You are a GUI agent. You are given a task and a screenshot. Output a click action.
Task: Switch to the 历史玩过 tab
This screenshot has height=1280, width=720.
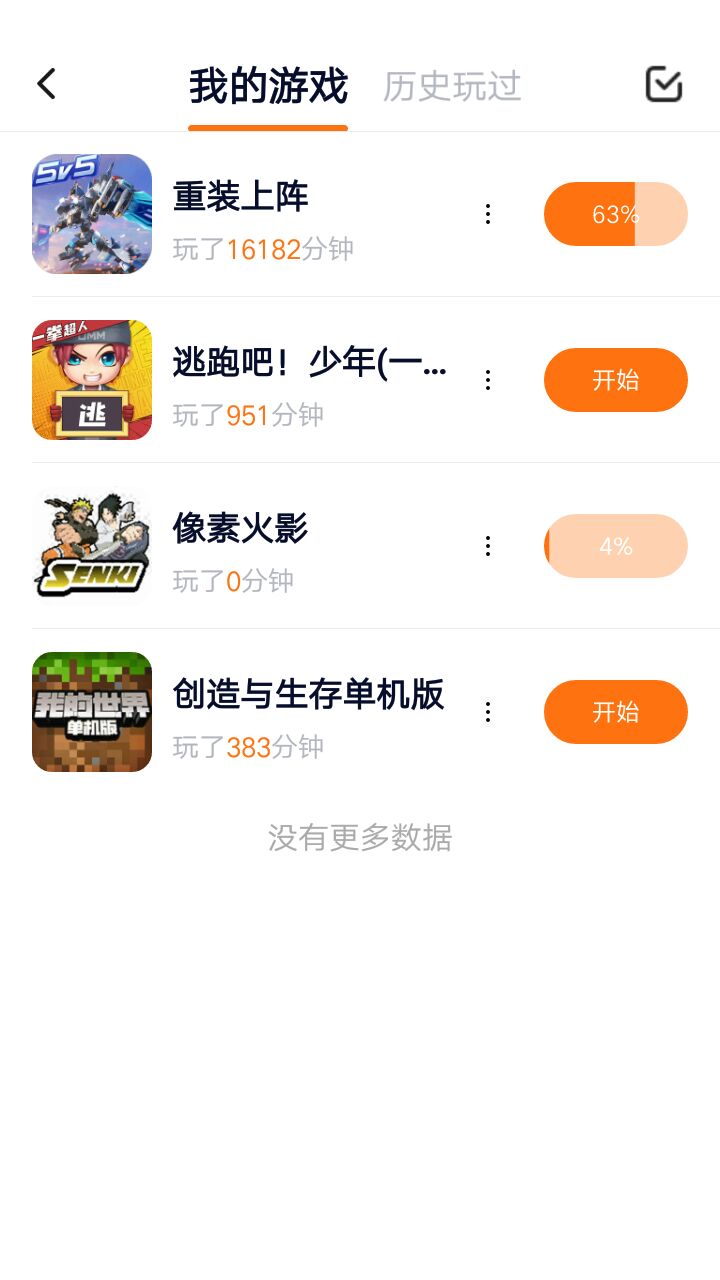point(452,87)
